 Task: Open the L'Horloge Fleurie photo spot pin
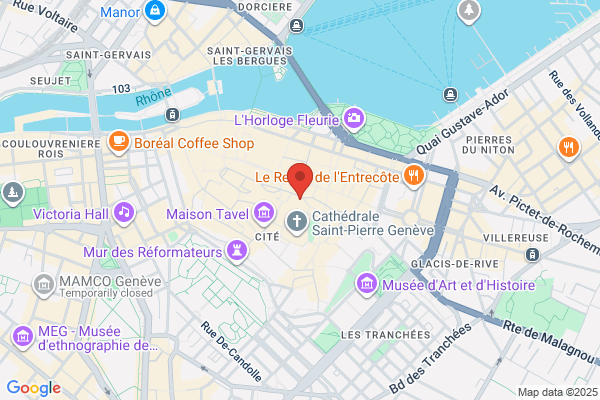(354, 119)
